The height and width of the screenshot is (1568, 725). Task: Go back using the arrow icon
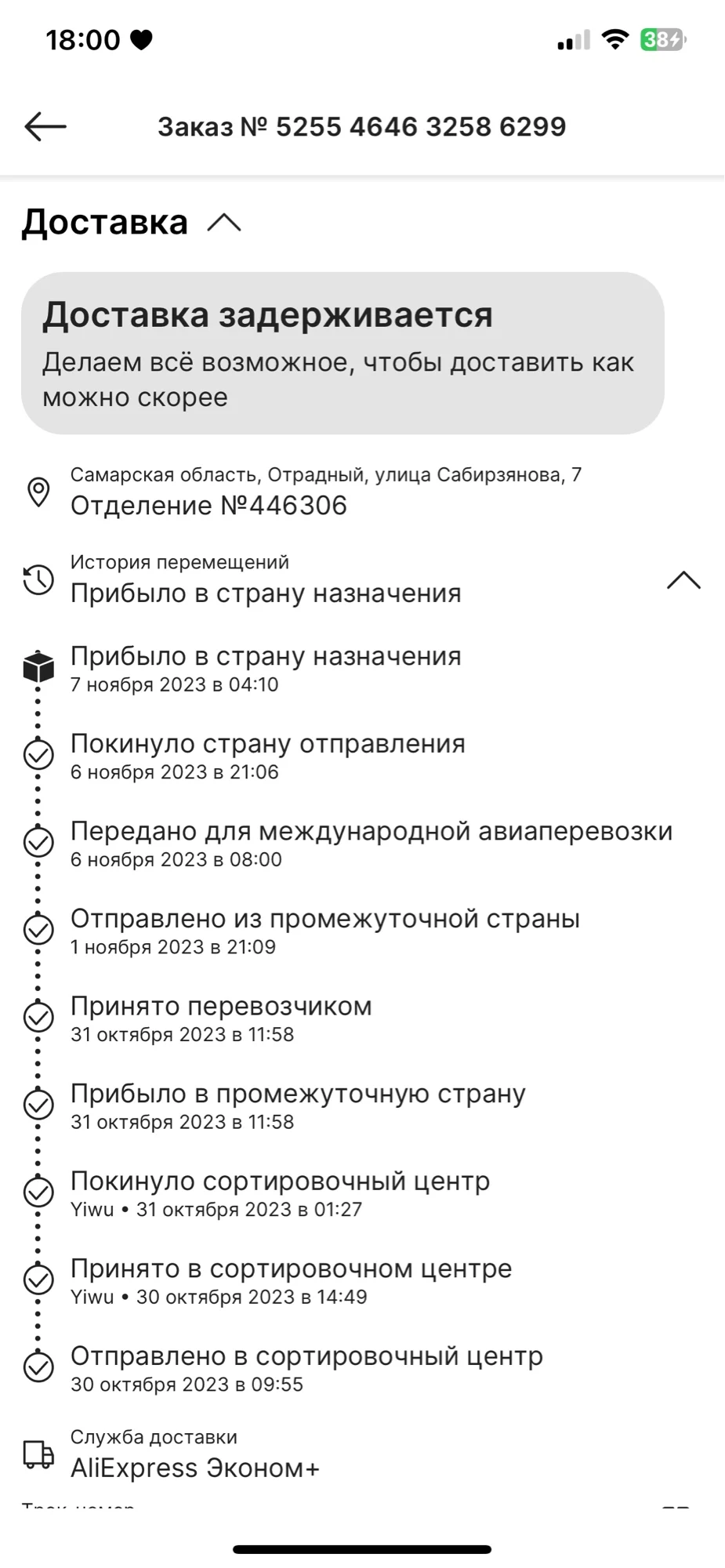coord(45,126)
